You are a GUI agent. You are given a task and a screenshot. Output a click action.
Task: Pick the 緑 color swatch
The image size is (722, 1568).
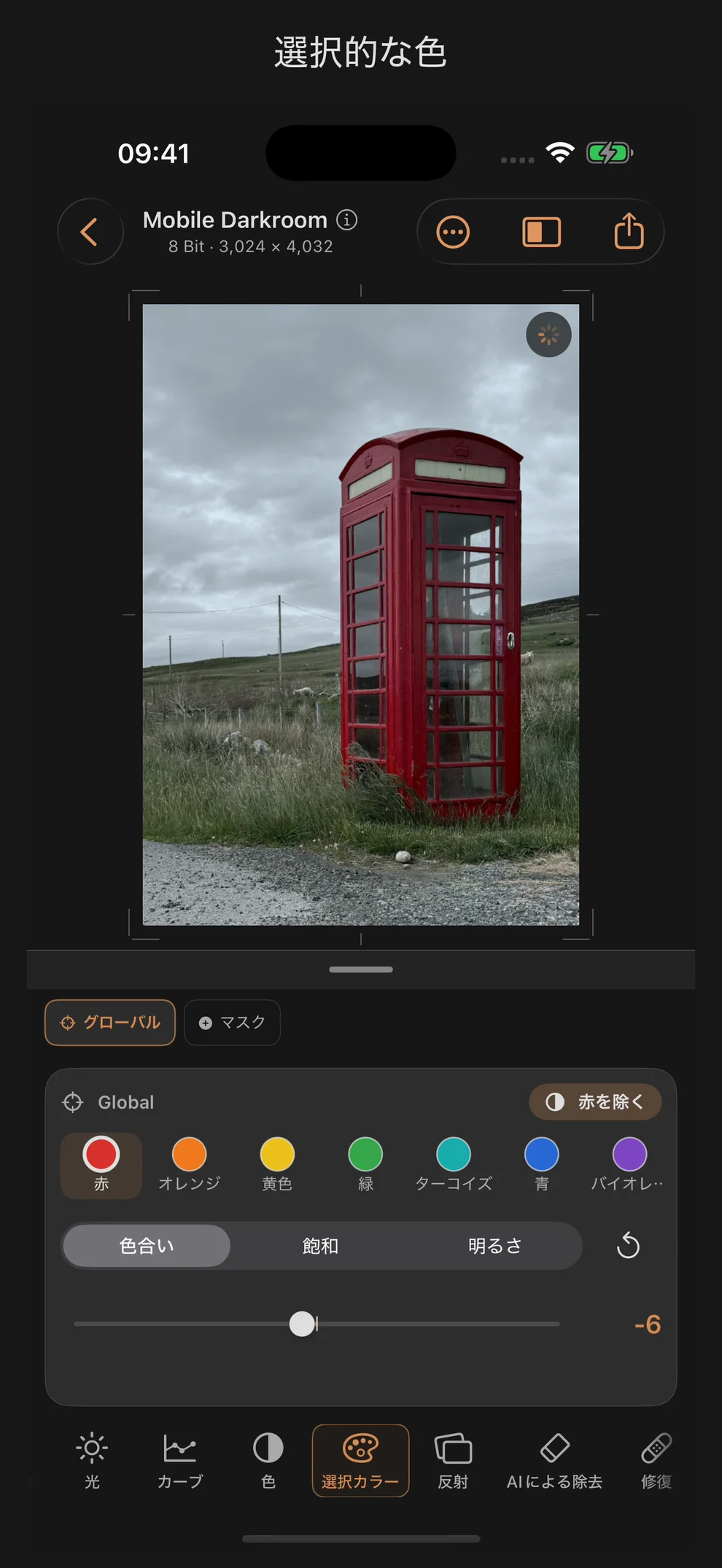(365, 1165)
